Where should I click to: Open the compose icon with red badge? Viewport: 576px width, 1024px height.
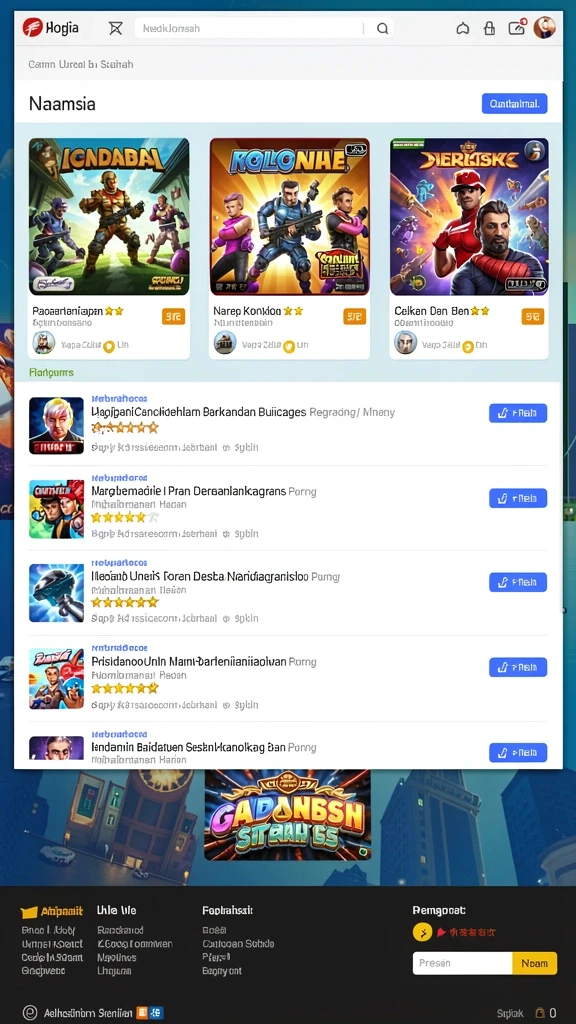(x=517, y=27)
